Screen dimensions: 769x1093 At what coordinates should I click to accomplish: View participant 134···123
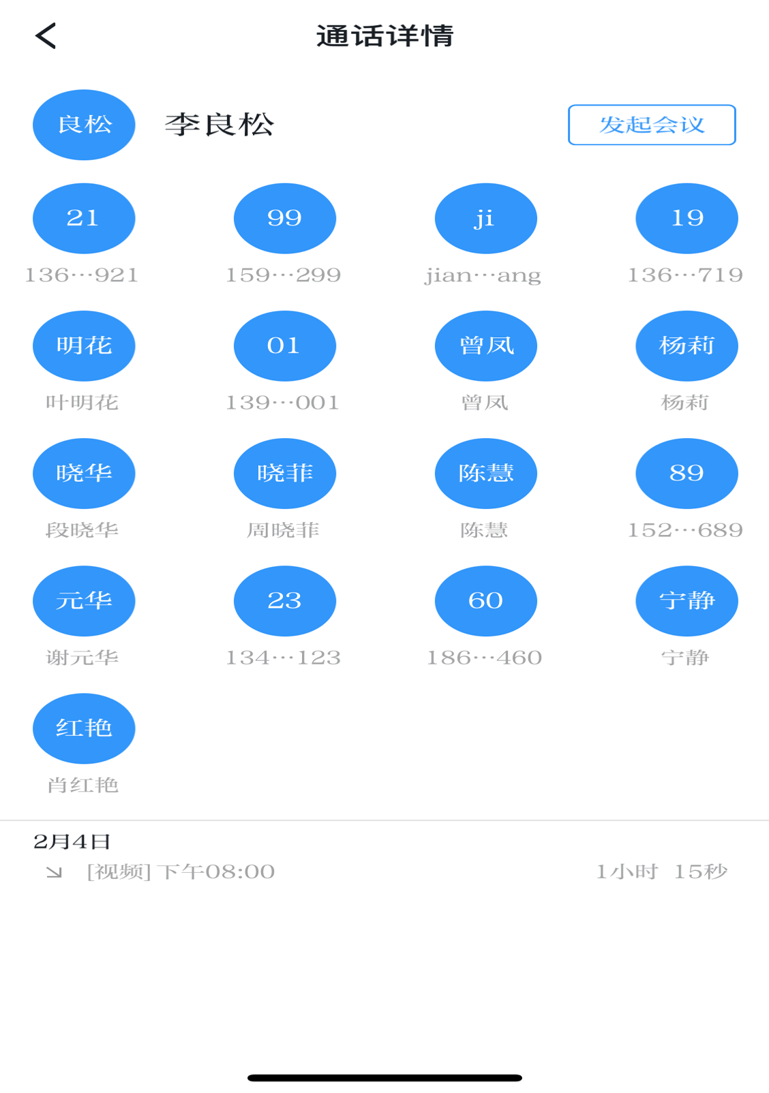point(285,601)
